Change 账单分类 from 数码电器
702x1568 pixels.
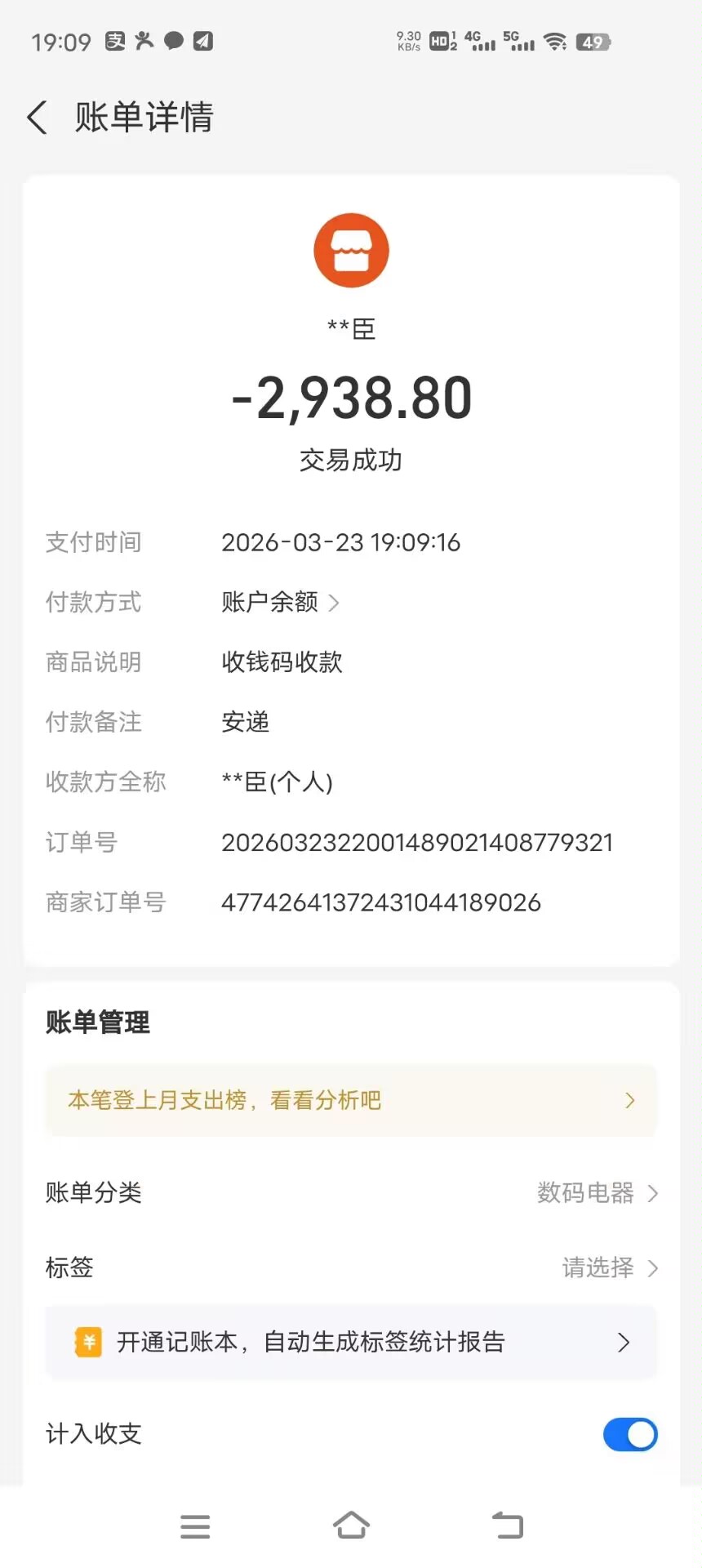tap(596, 1193)
